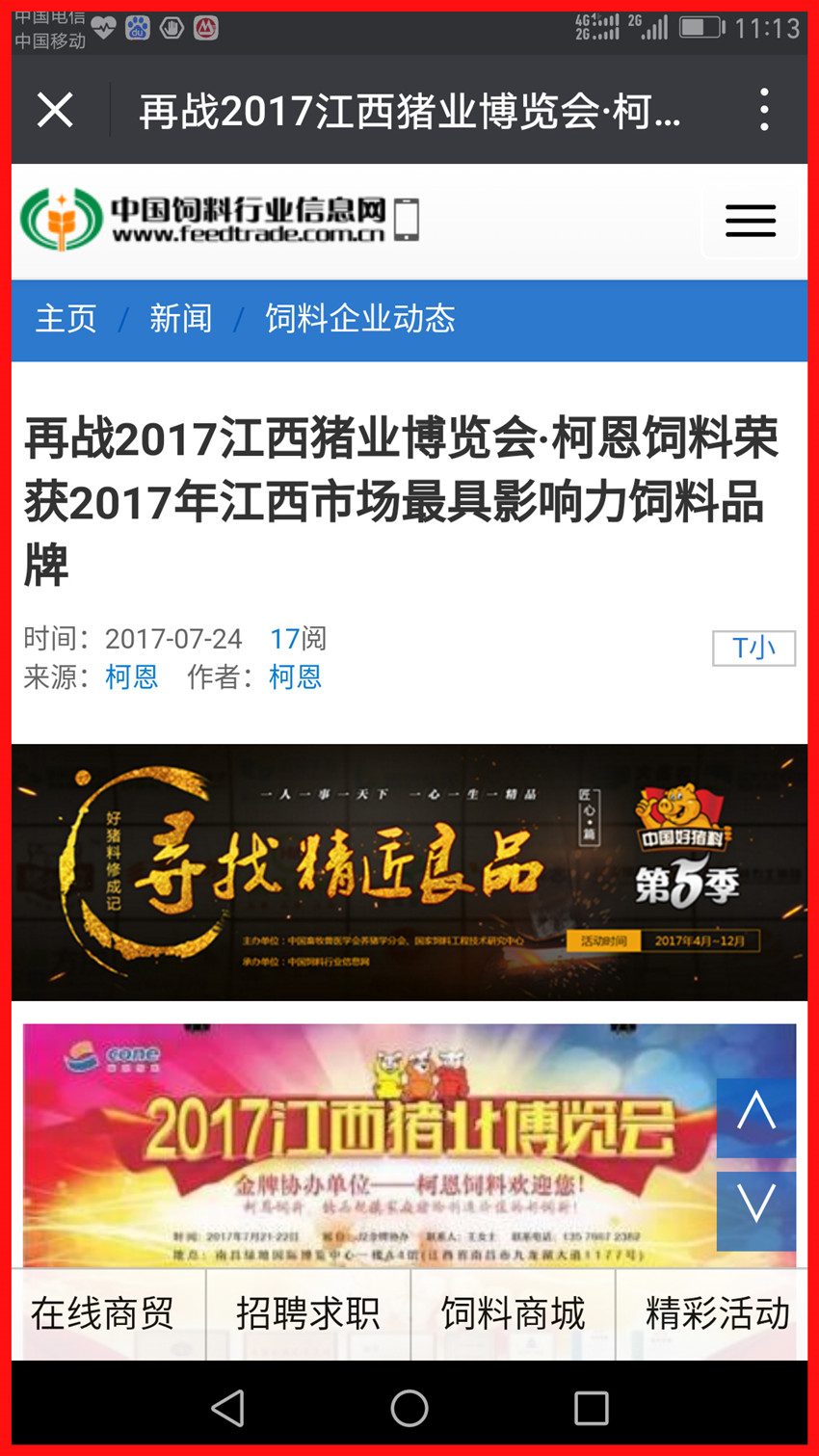This screenshot has height=1456, width=819.
Task: Open the three-dot overflow menu
Action: (763, 110)
